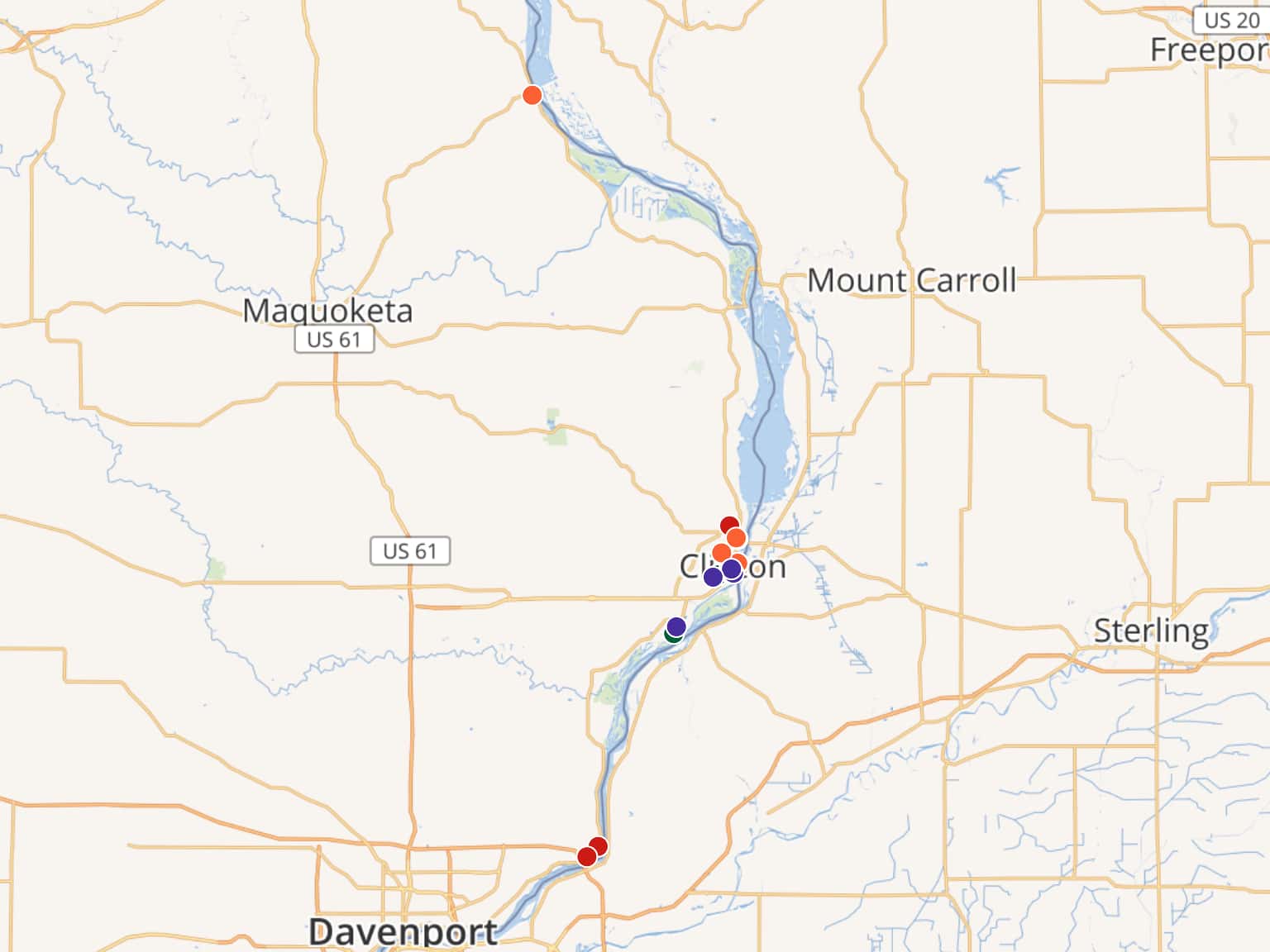
Task: Select the lone orange marker on the northern river
Action: 532,95
